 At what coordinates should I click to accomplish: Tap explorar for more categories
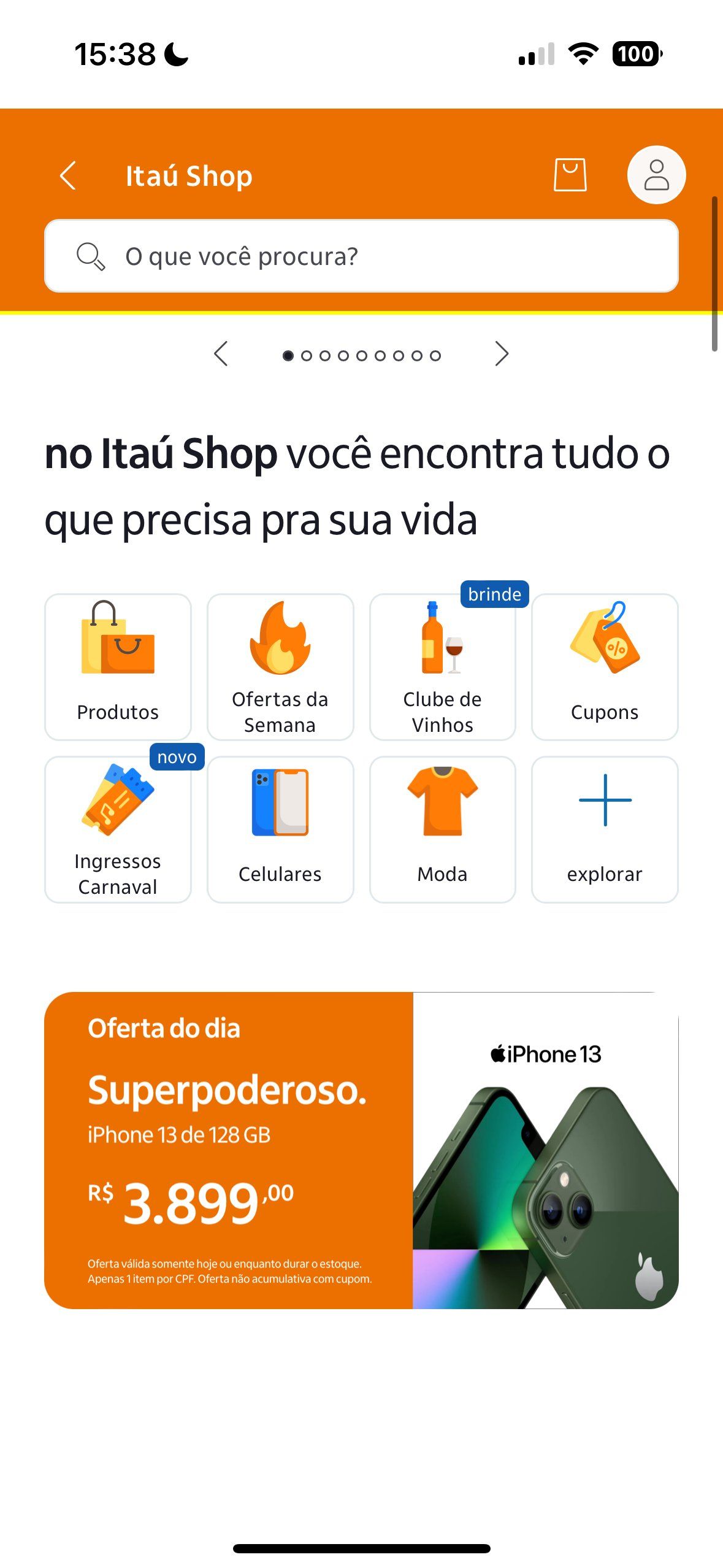[605, 829]
